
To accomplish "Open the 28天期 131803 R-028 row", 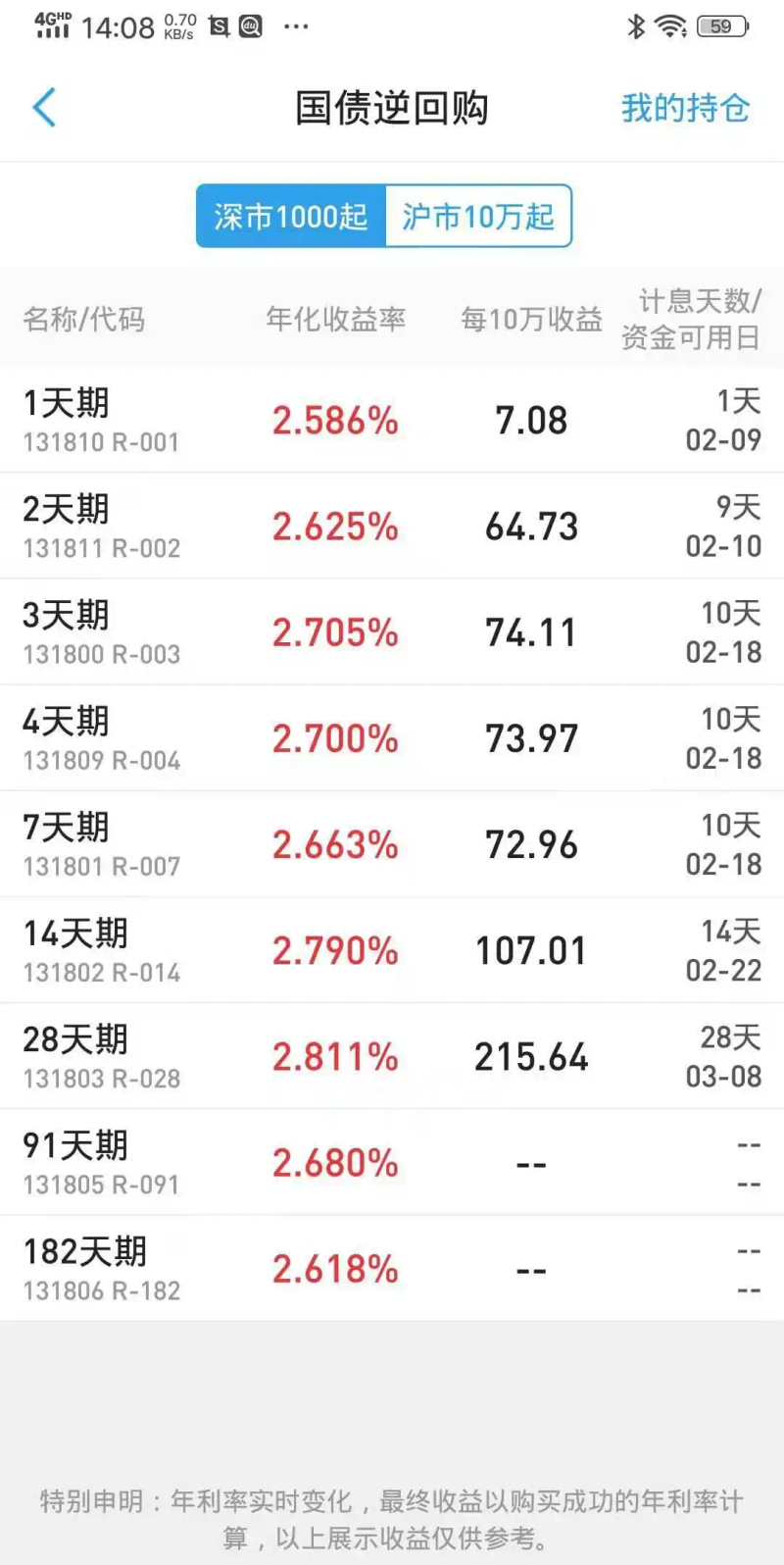I will tap(392, 1056).
